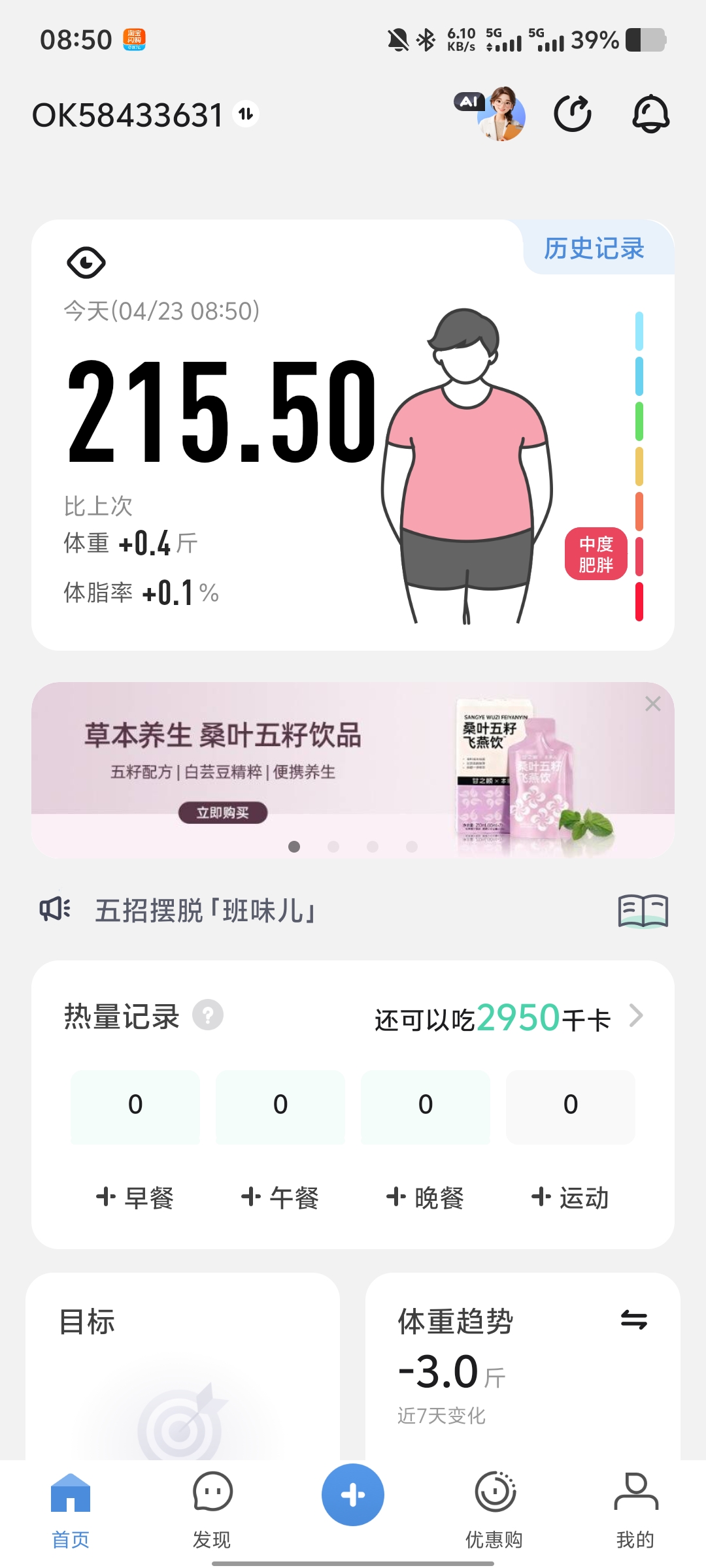Open the article 五招摆脱「班味儿」
Image resolution: width=706 pixels, height=1568 pixels.
[x=205, y=911]
